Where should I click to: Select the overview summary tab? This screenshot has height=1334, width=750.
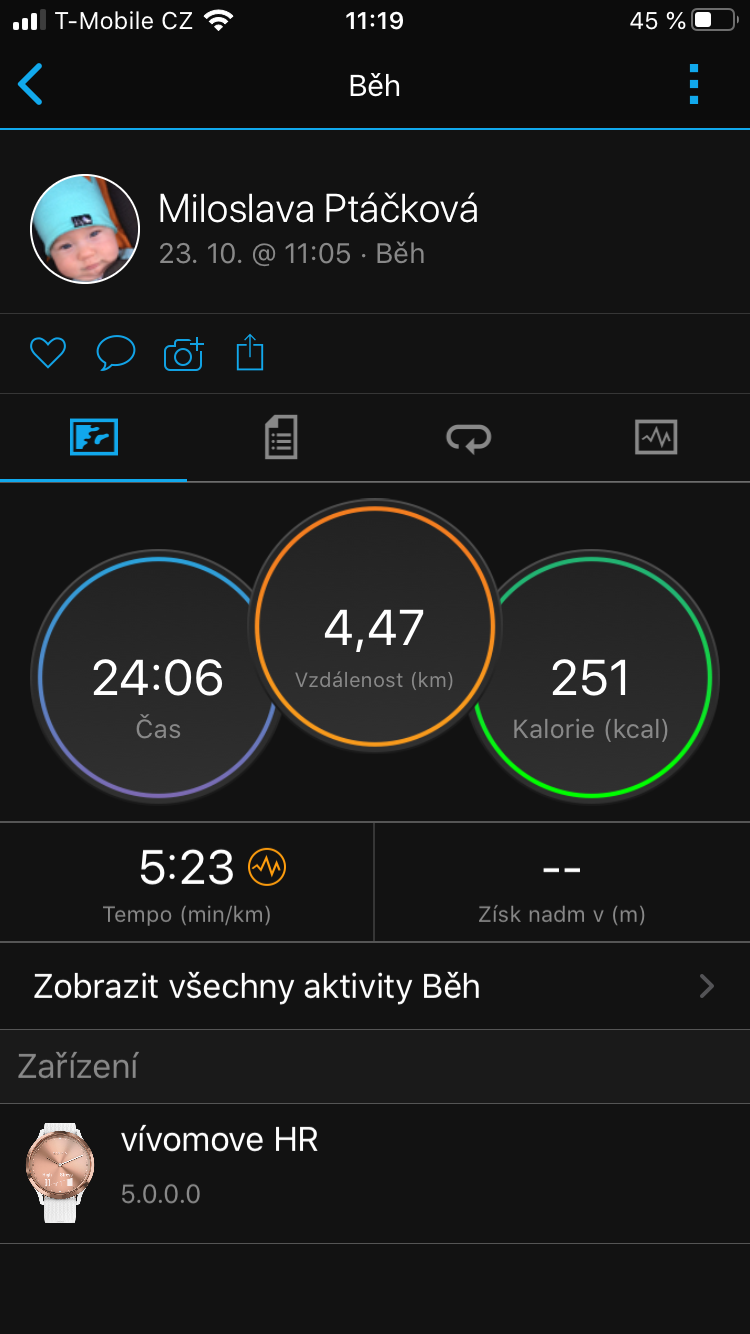94,437
